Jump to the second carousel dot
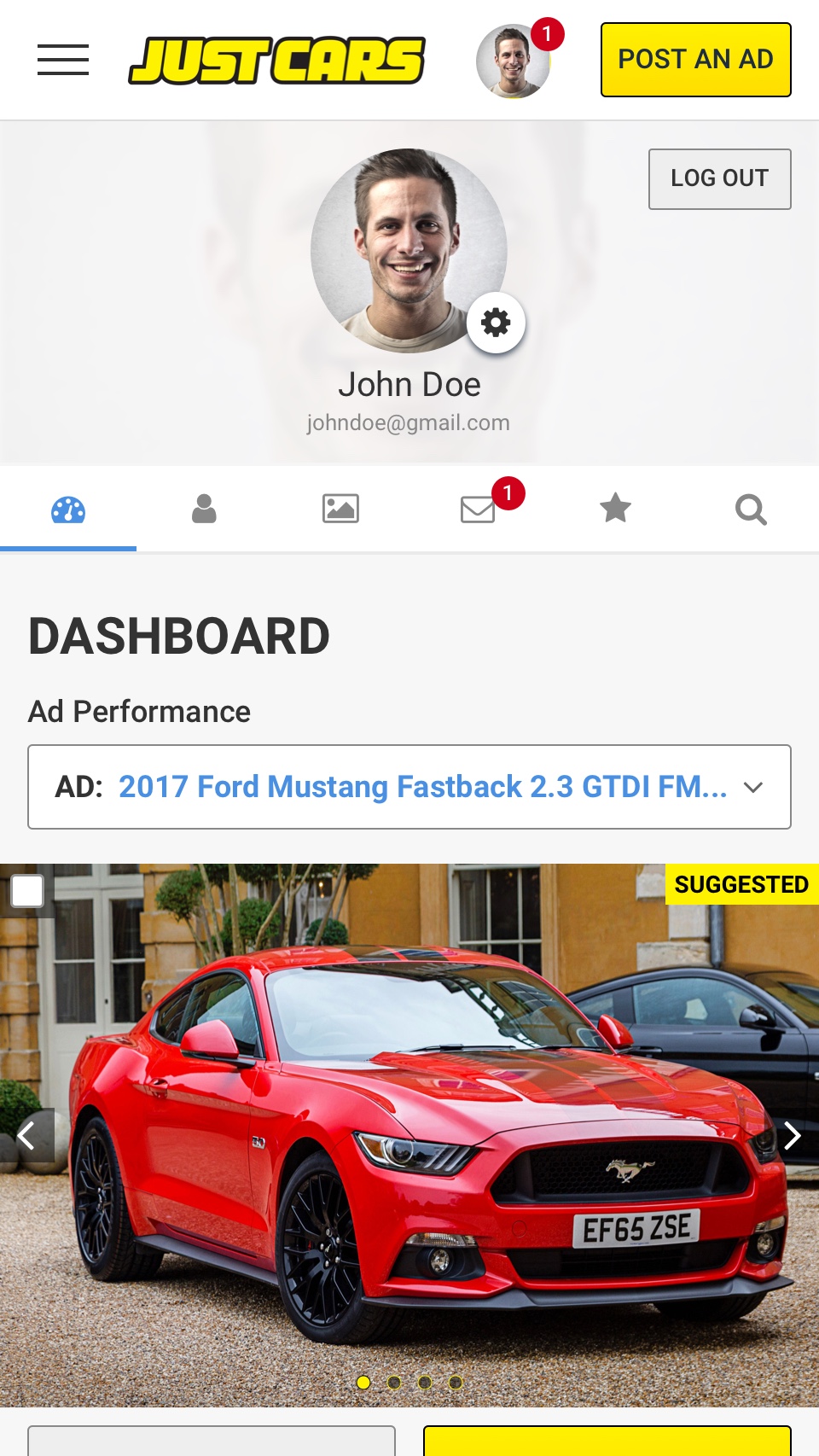819x1456 pixels. [394, 1383]
